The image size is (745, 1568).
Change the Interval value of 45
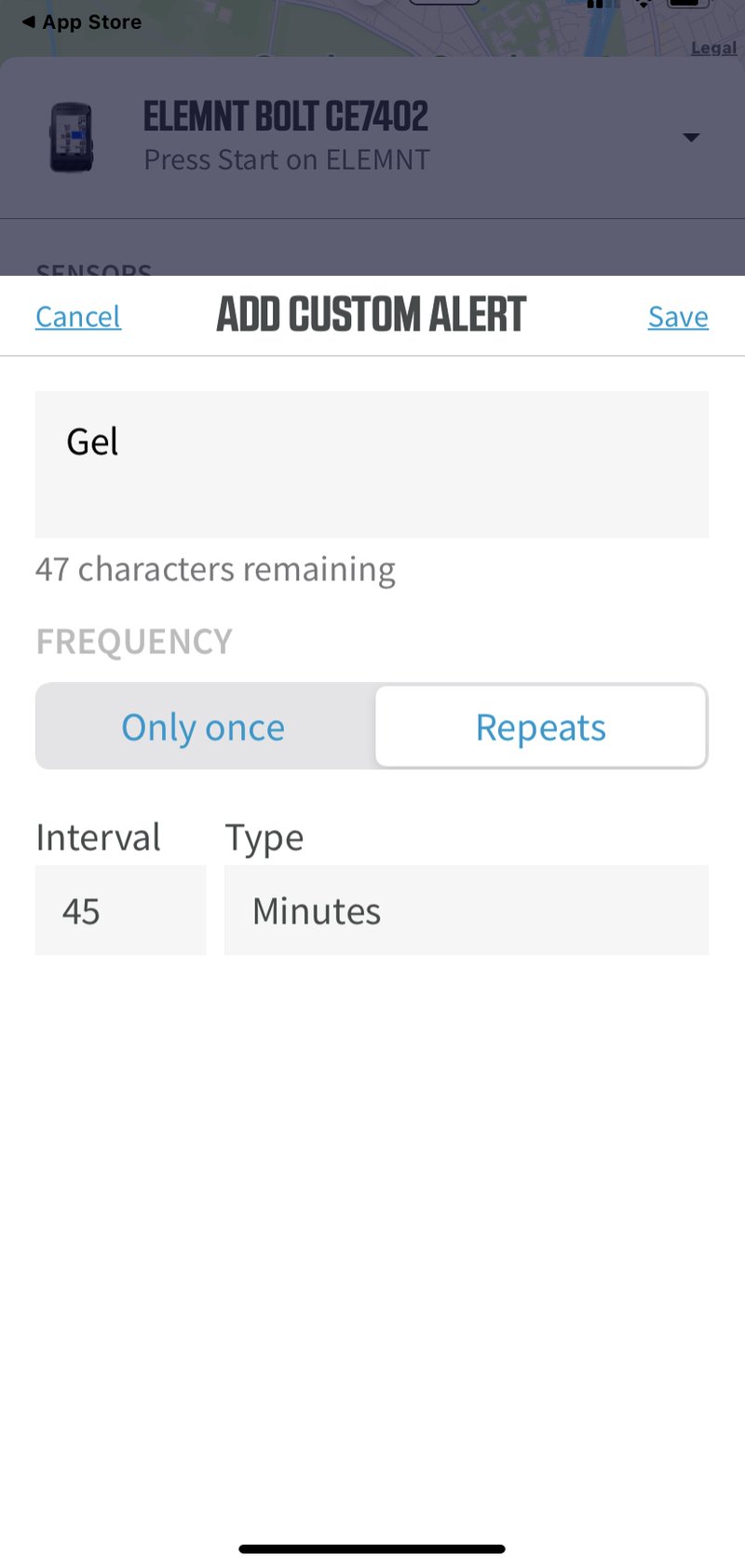point(120,910)
